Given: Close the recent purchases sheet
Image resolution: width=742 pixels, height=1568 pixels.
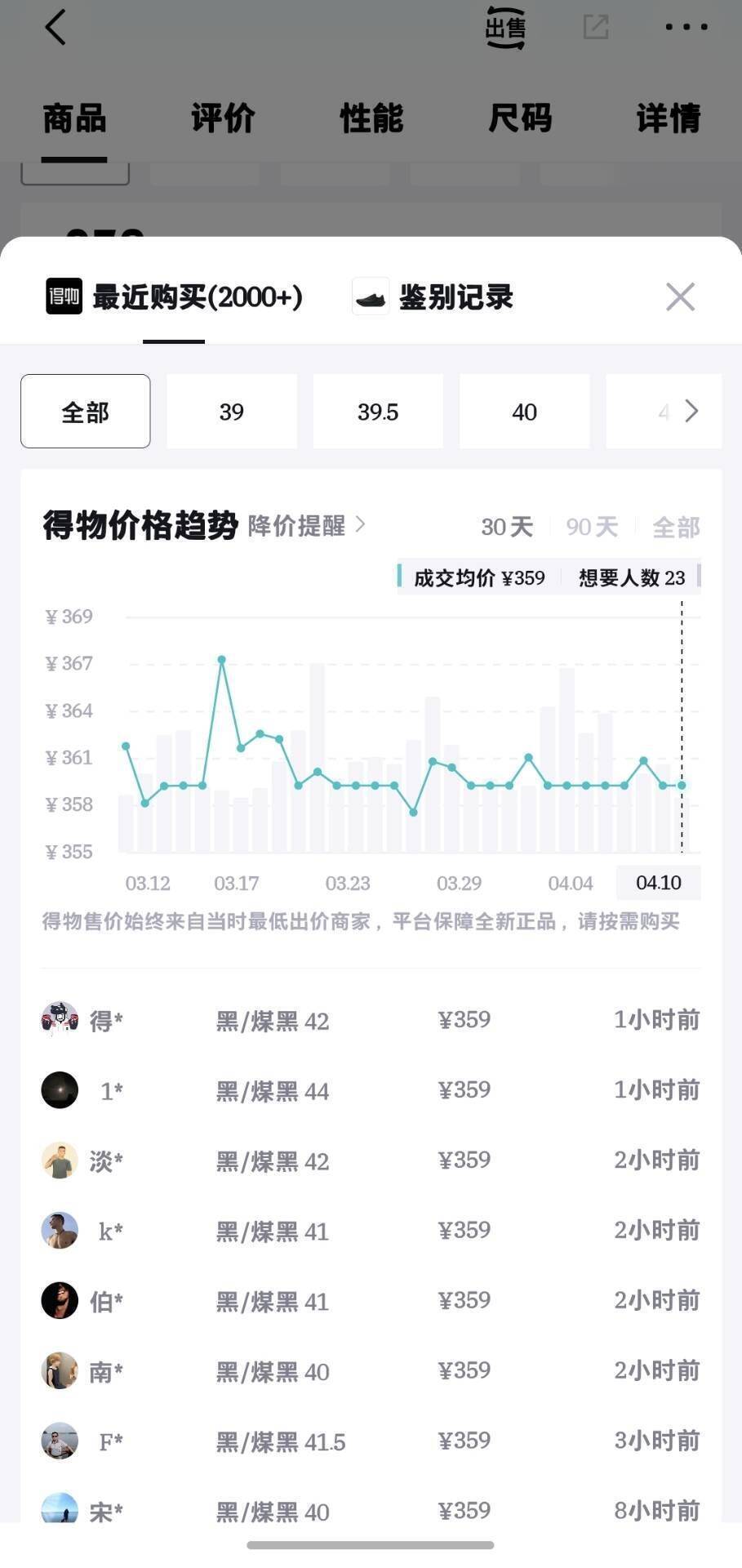Looking at the screenshot, I should pyautogui.click(x=679, y=297).
